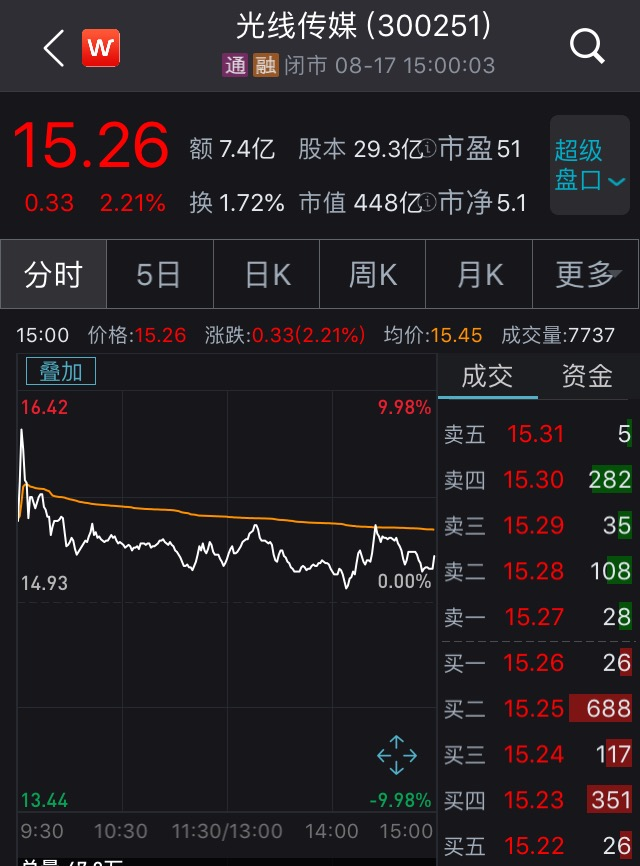This screenshot has width=640, height=866.
Task: Switch to the 资金 tab
Action: click(587, 376)
